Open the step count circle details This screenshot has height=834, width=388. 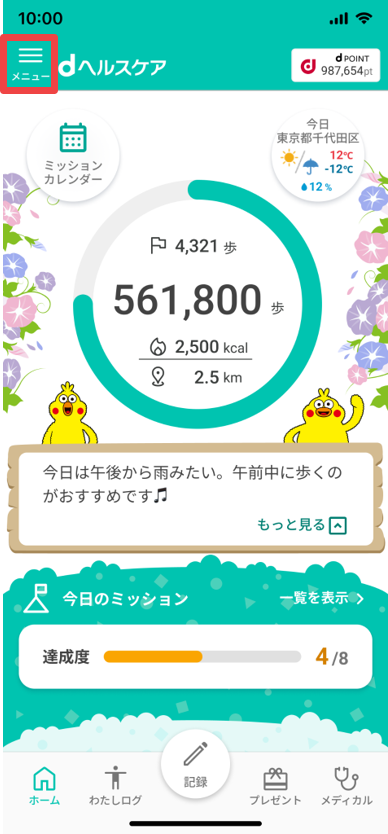194,304
